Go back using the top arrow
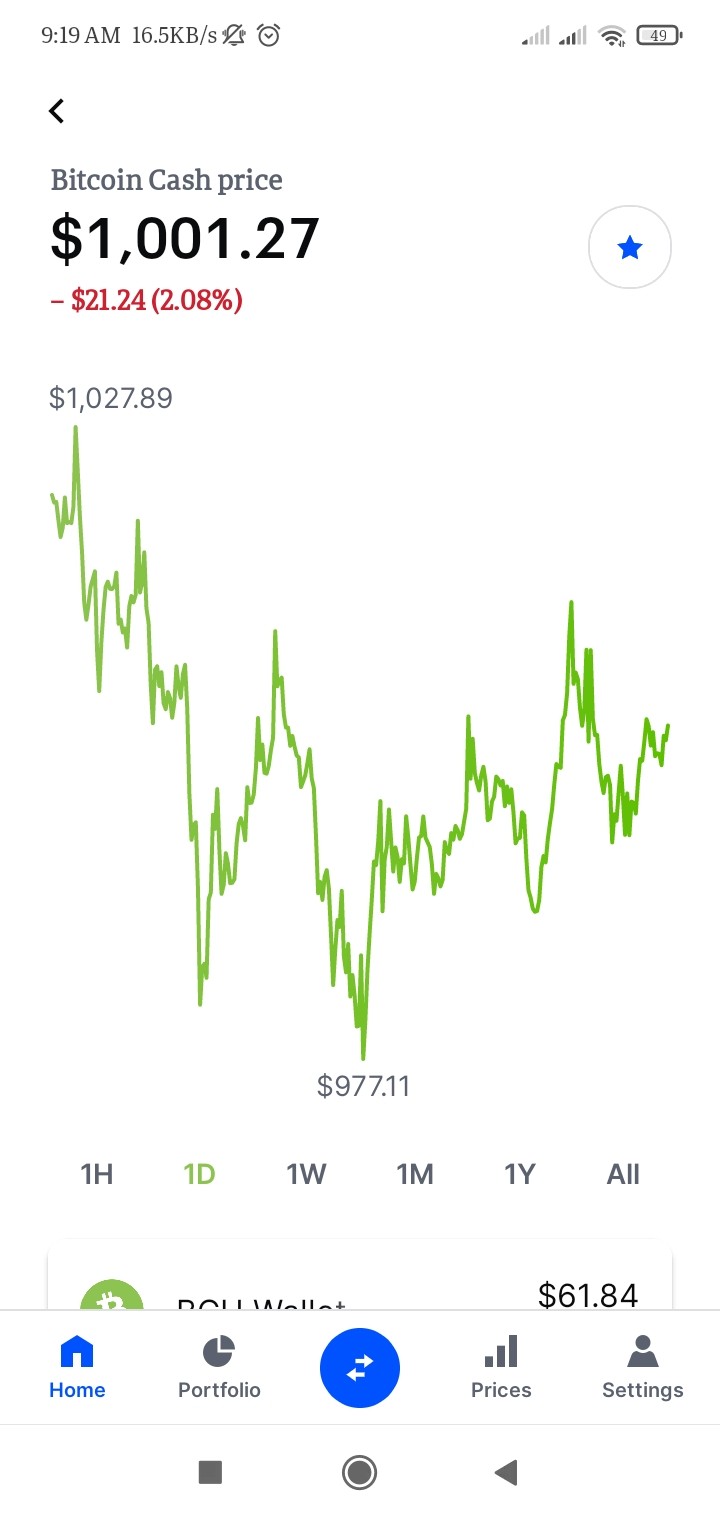Image resolution: width=720 pixels, height=1520 pixels. click(x=57, y=111)
